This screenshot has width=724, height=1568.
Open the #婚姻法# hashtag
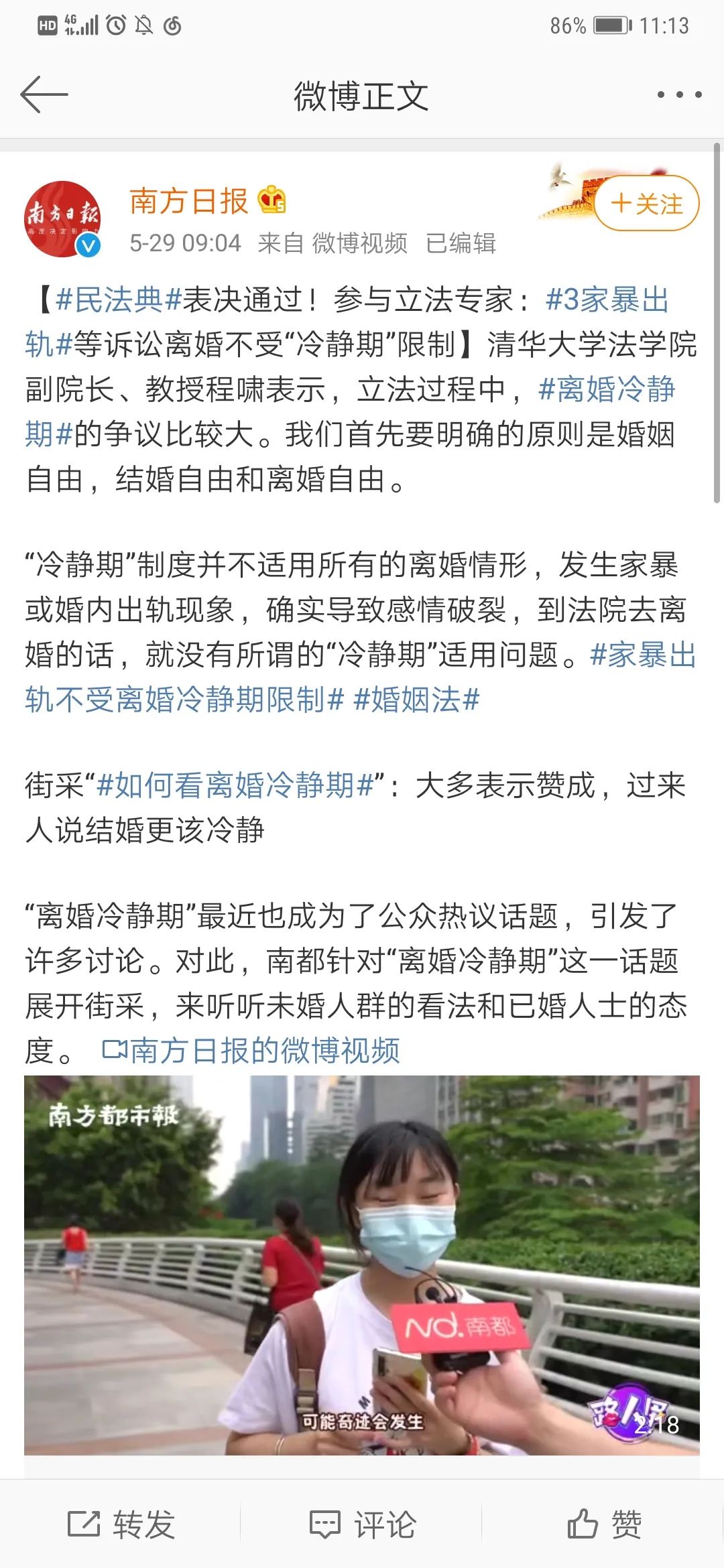[416, 700]
